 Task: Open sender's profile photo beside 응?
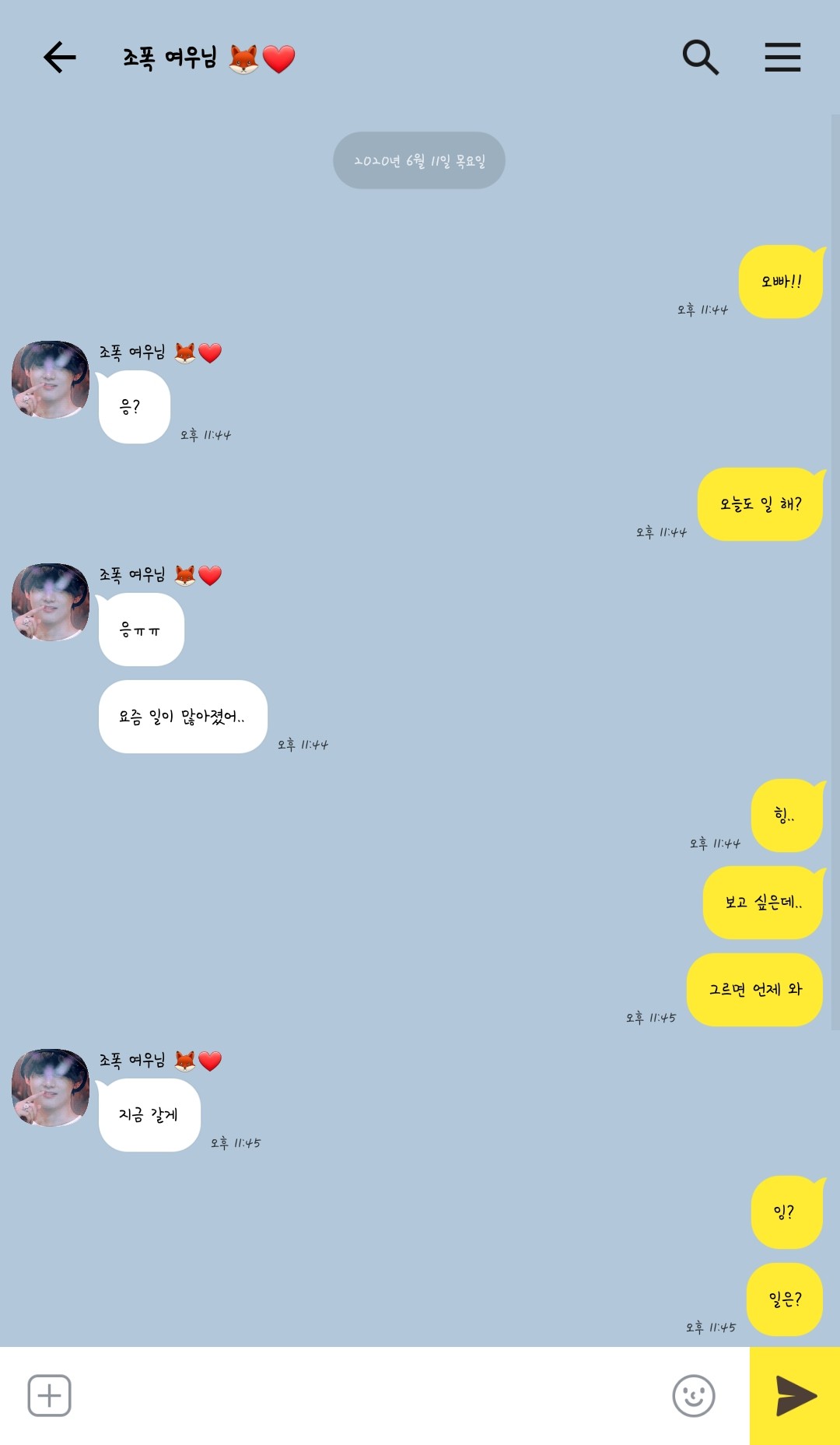pyautogui.click(x=51, y=380)
